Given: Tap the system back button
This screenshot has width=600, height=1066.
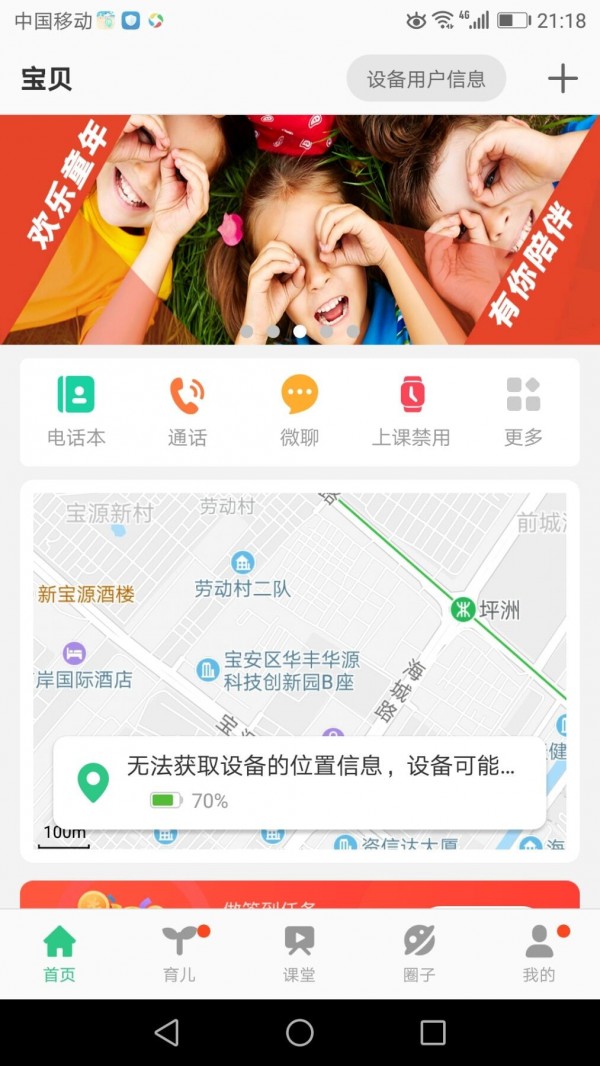Looking at the screenshot, I should click(167, 1032).
